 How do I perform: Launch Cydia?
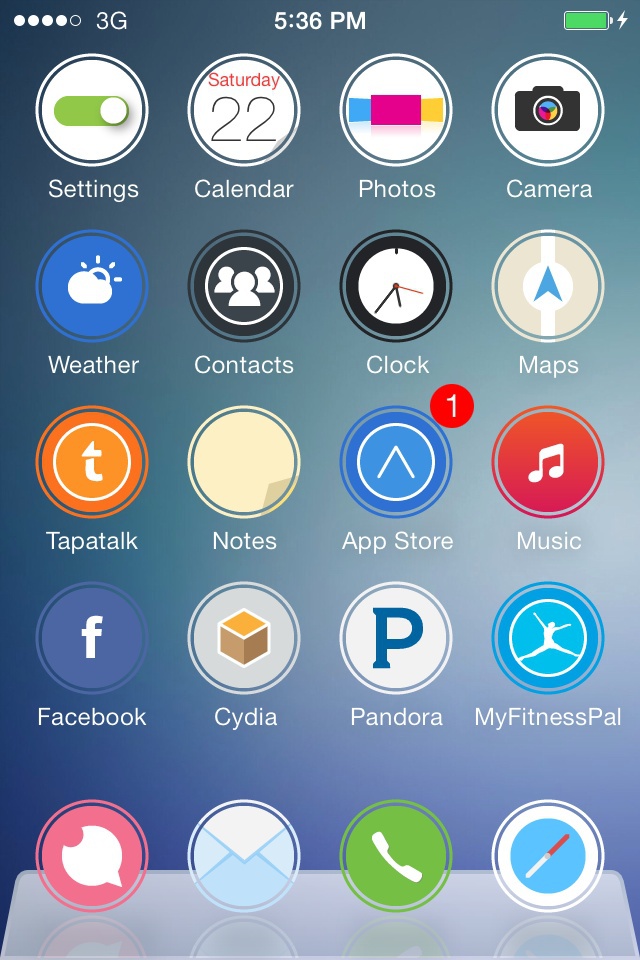click(x=244, y=638)
